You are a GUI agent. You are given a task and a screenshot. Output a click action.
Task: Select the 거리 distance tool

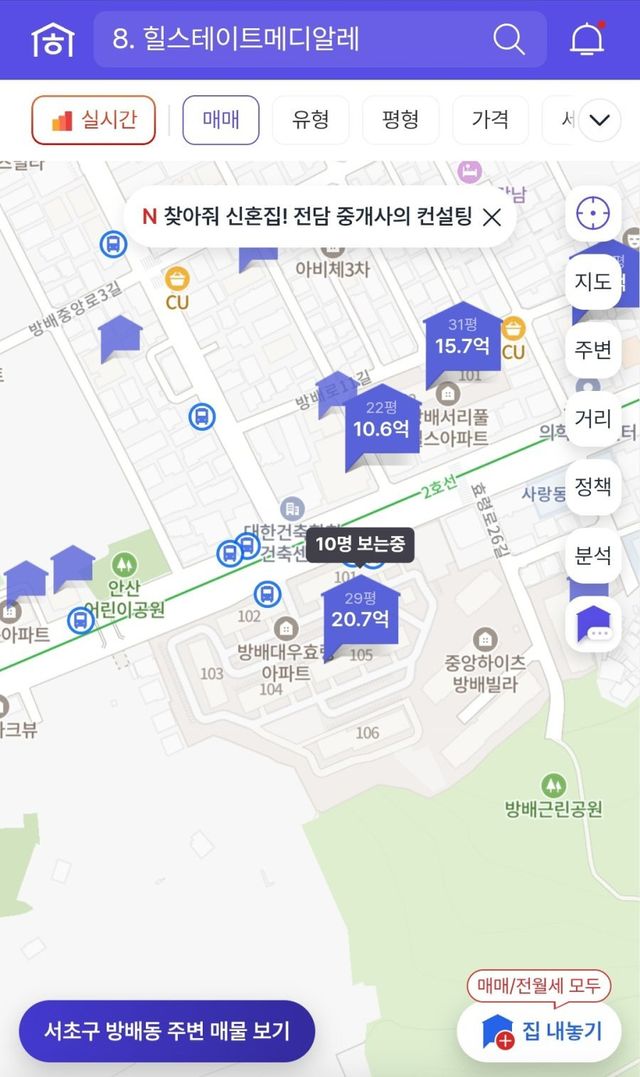[593, 418]
